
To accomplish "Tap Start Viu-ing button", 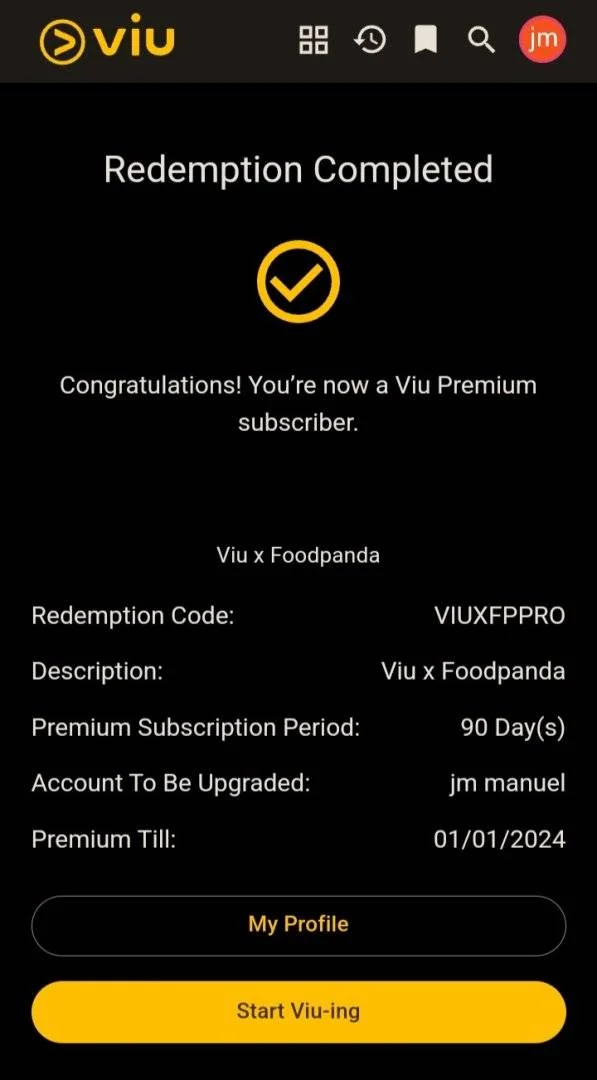I will pos(299,1012).
